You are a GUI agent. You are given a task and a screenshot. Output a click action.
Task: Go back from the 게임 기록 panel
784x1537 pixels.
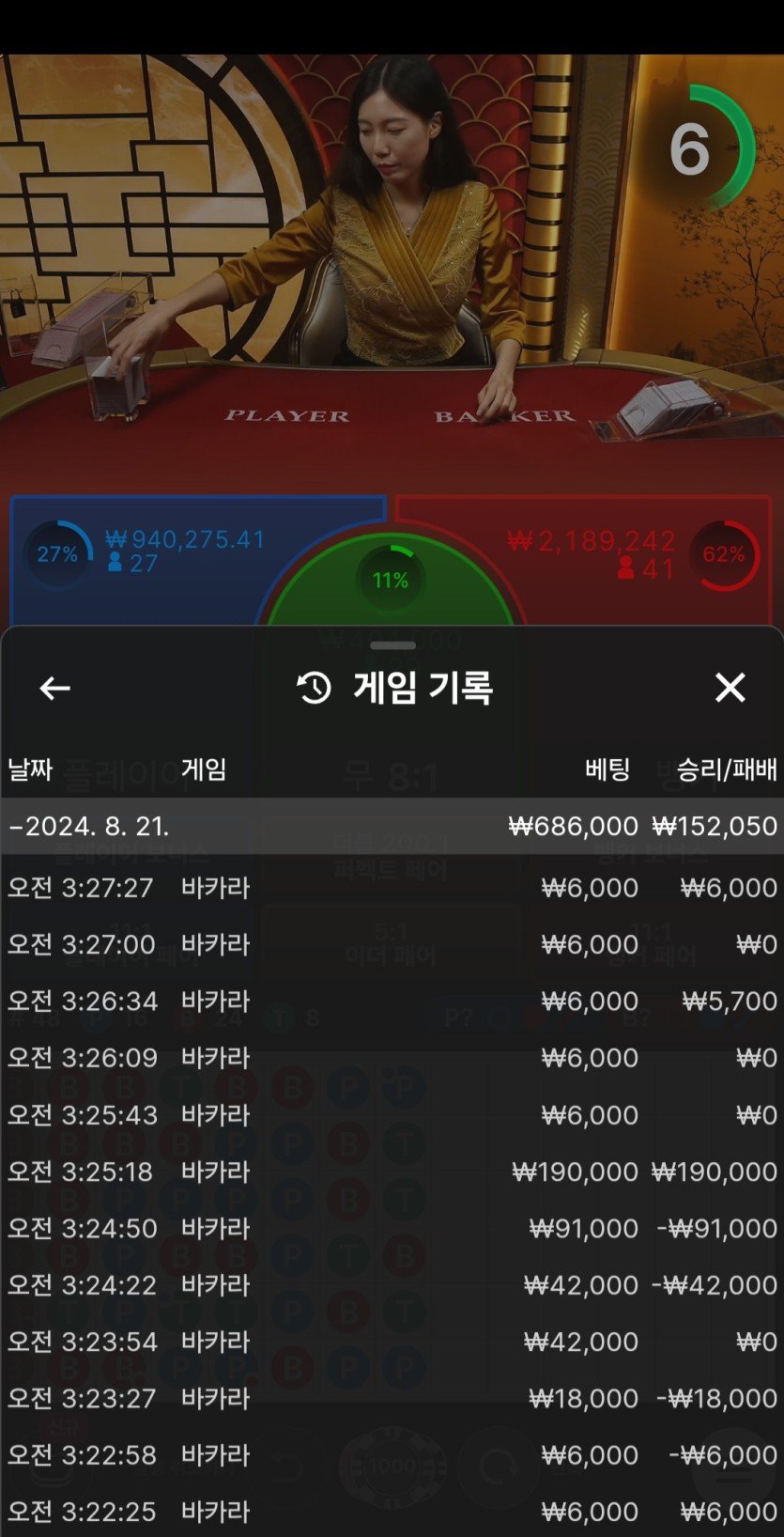click(x=54, y=689)
